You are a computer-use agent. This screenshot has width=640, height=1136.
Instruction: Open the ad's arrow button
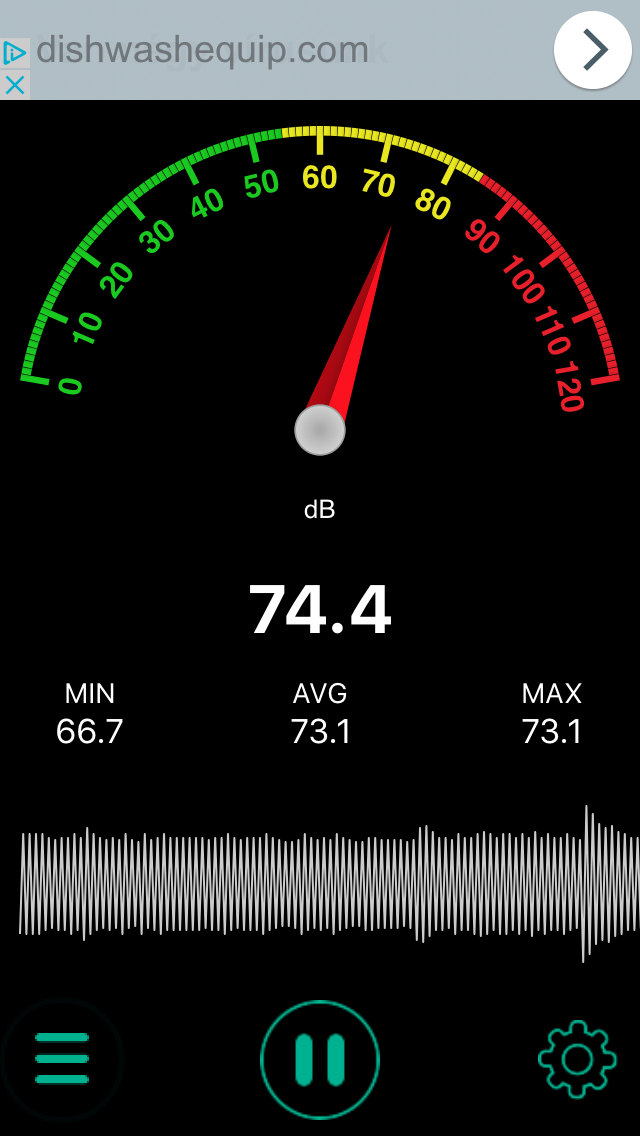[593, 50]
